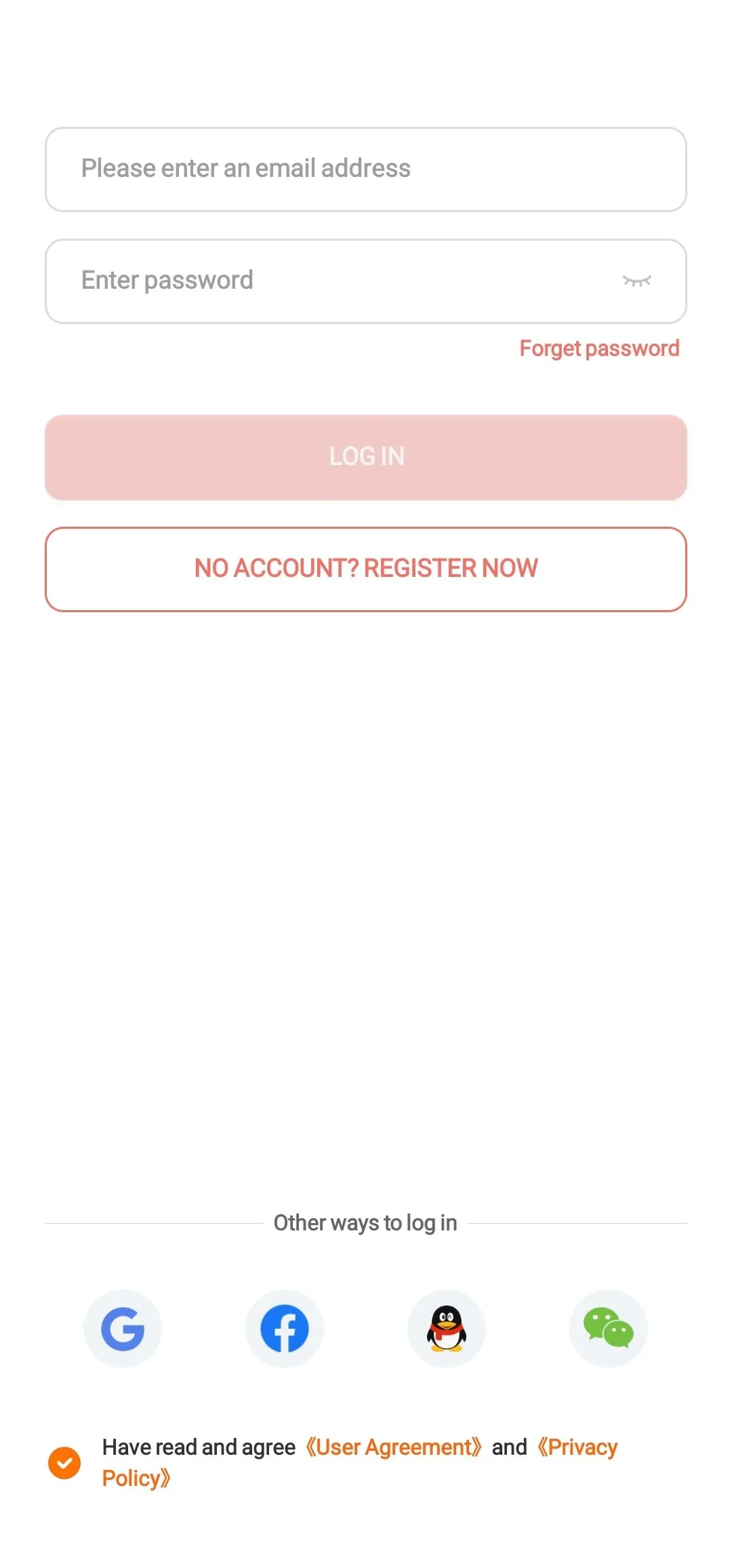
Task: Open the User Agreement link
Action: tap(393, 1447)
